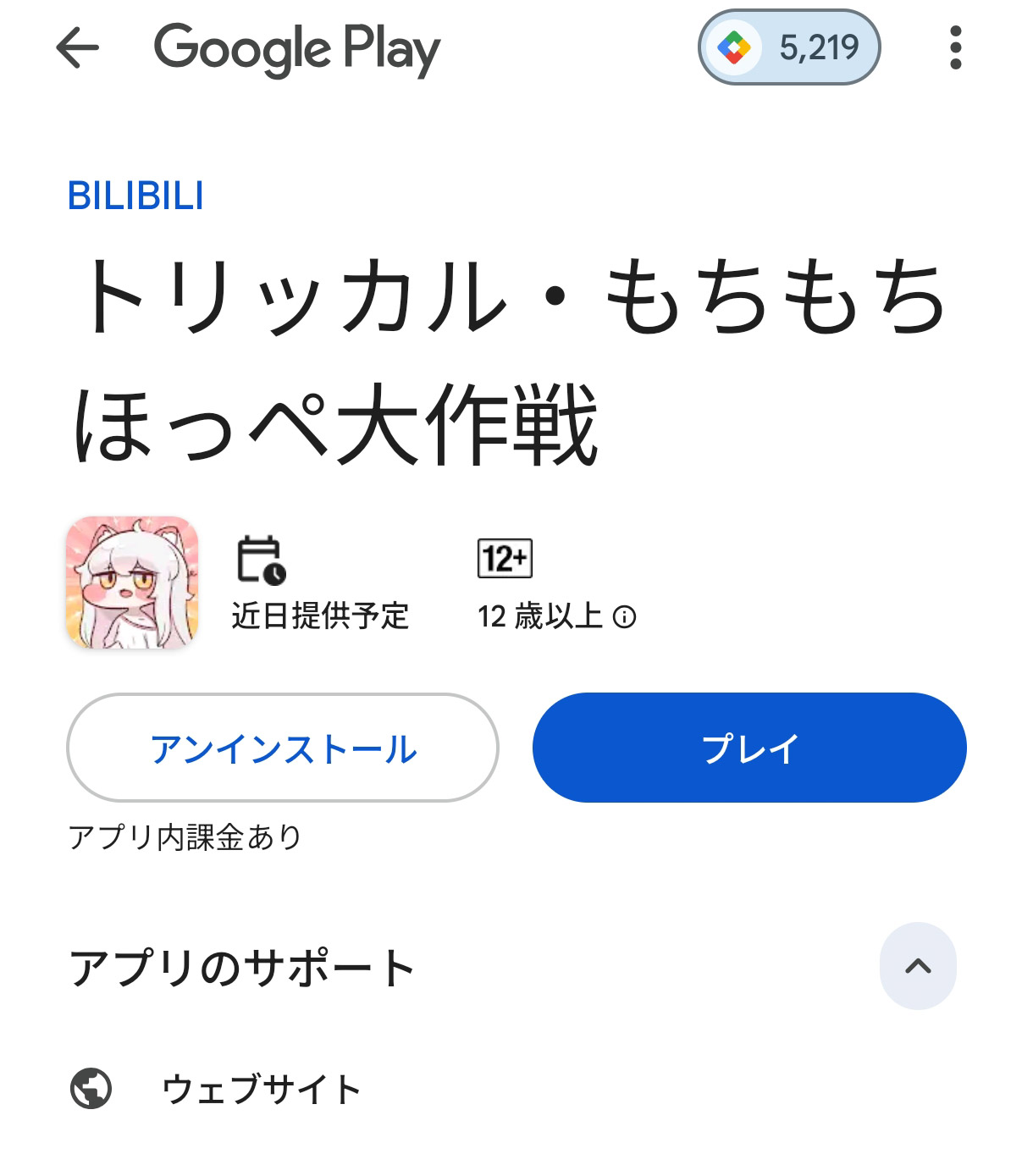Collapse the アプリのサポート section
The width and height of the screenshot is (1033, 1176).
[918, 966]
